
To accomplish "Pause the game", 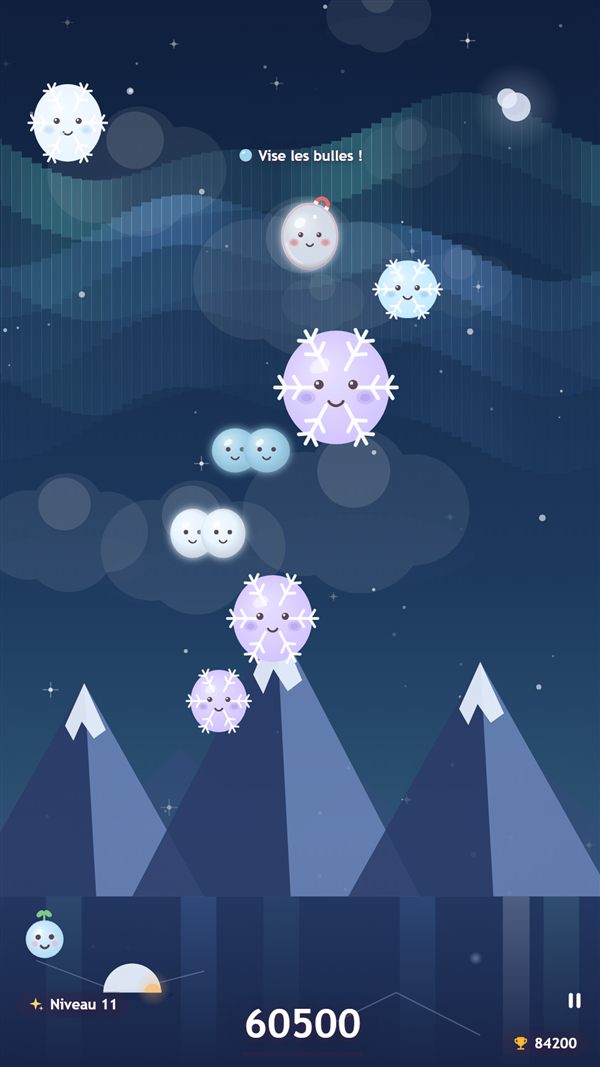I will [x=574, y=1000].
